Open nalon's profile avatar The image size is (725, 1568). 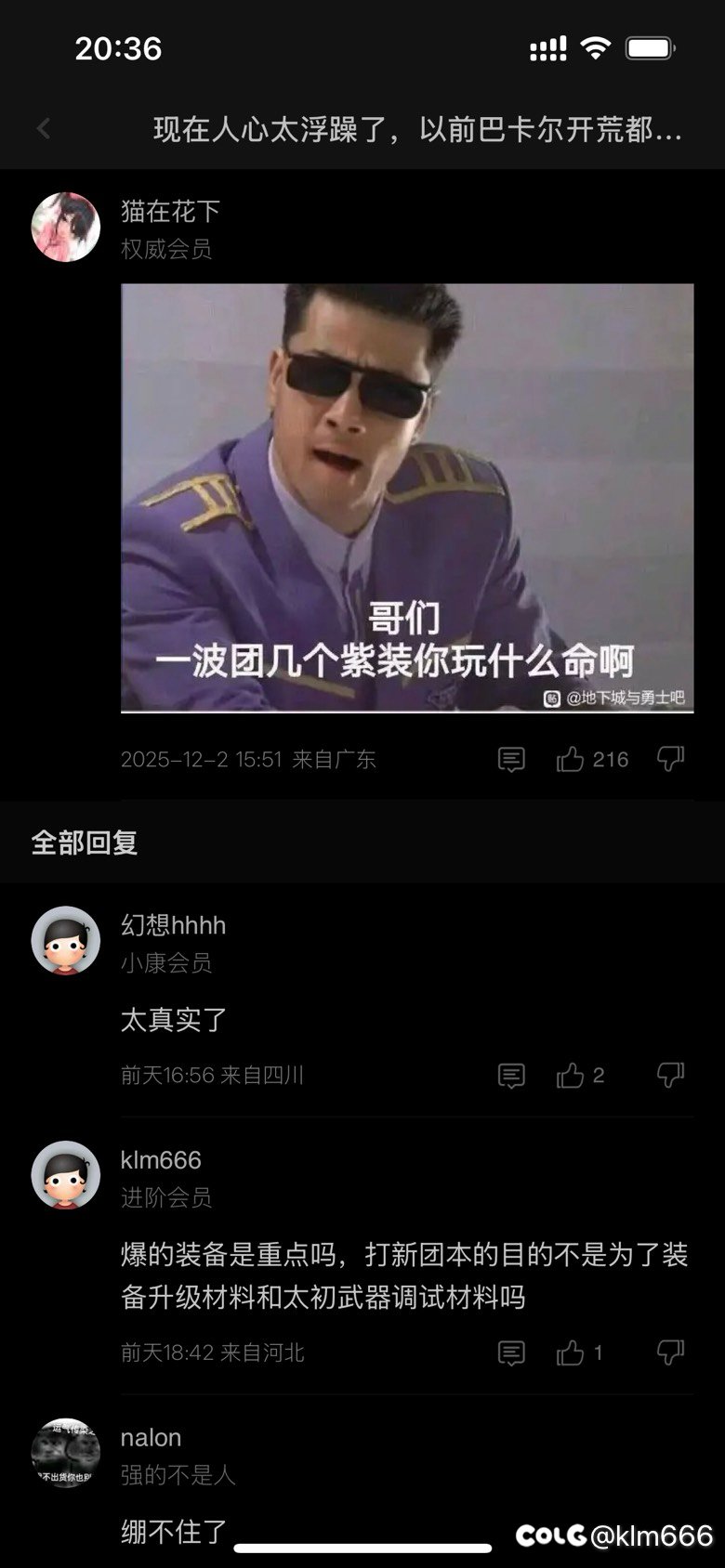click(66, 1453)
